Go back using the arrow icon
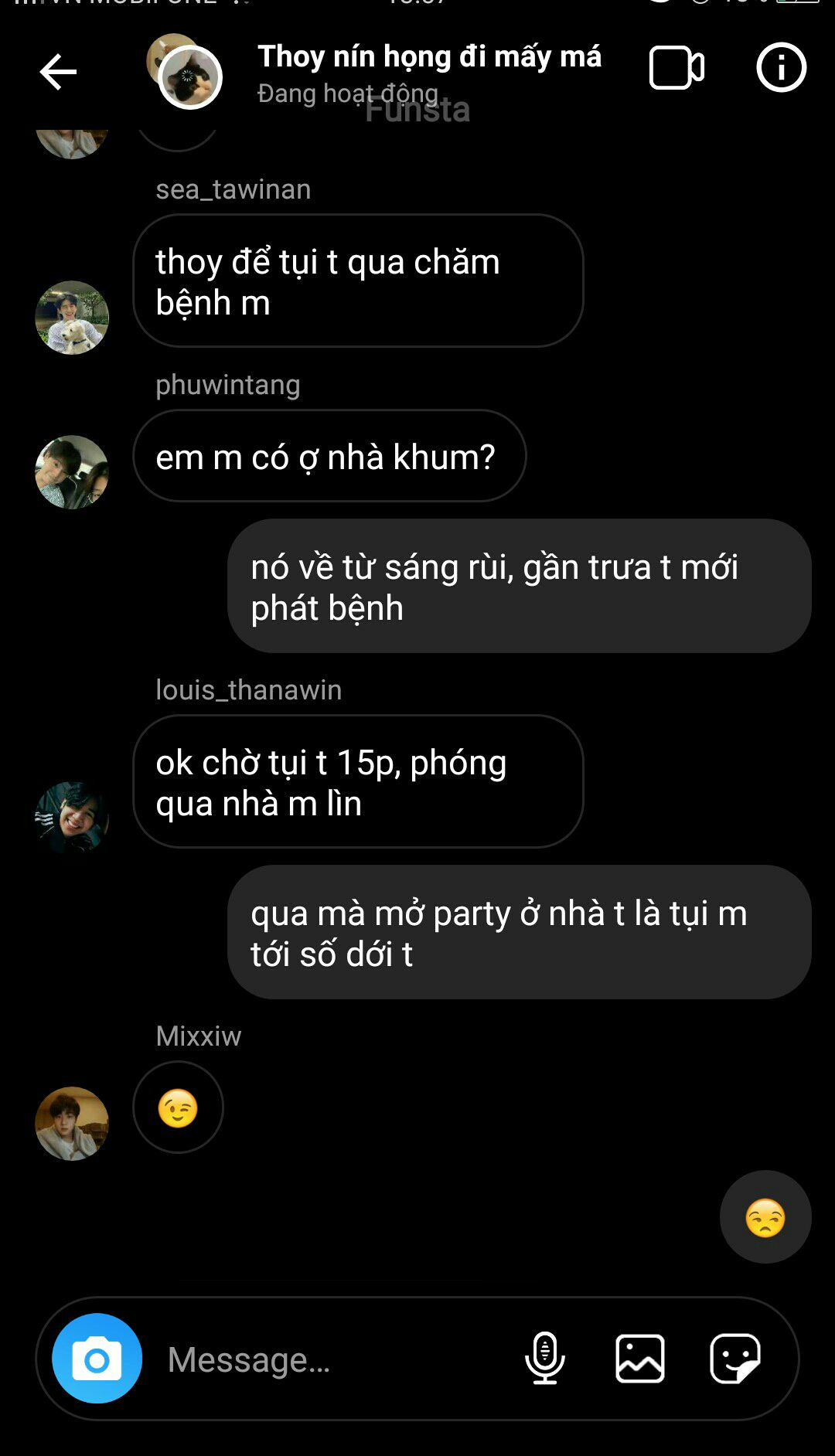This screenshot has height=1456, width=835. tap(58, 72)
